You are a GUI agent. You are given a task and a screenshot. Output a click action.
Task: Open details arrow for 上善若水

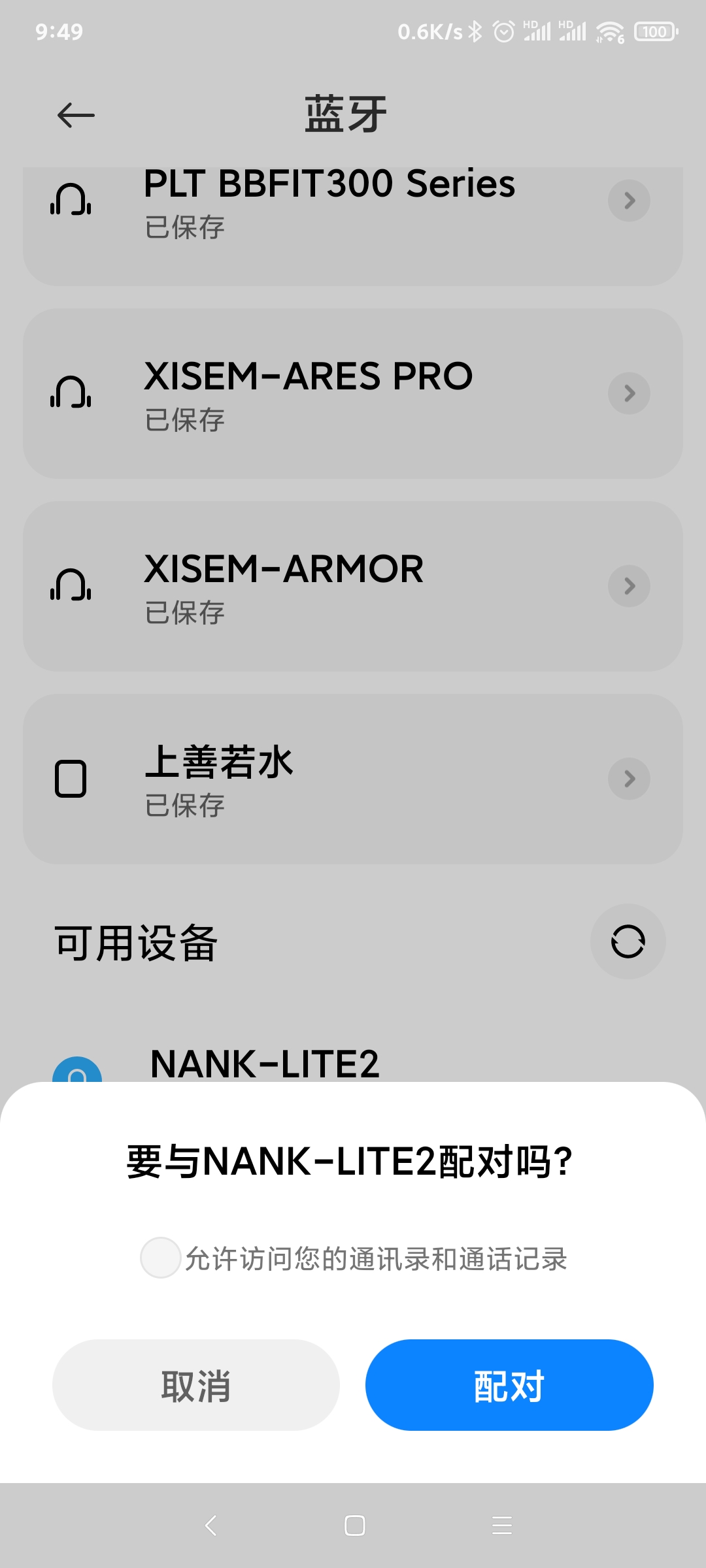pos(629,779)
